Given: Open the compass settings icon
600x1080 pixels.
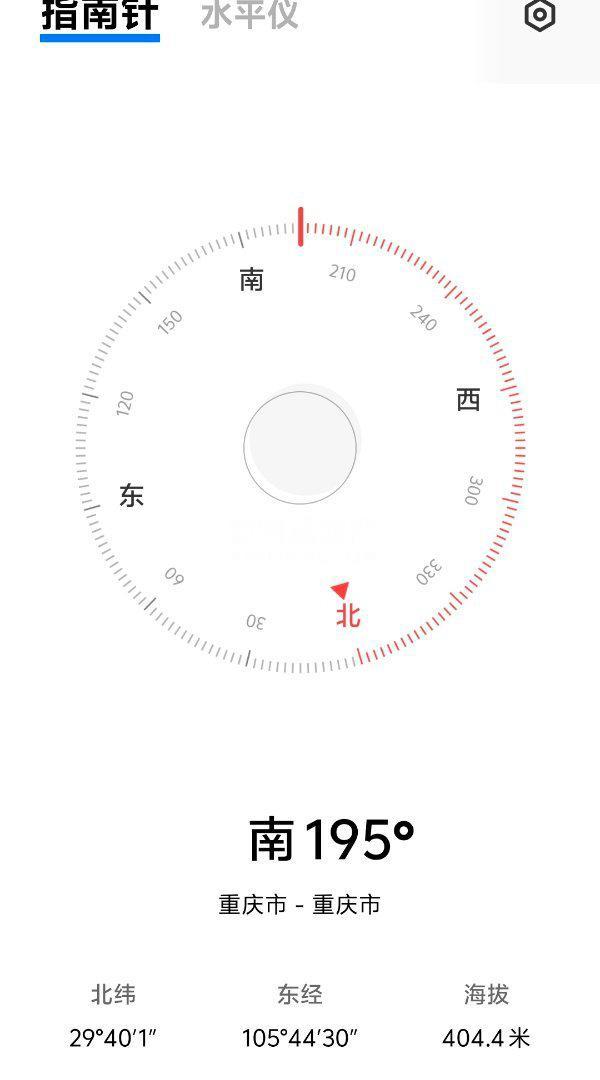Looking at the screenshot, I should click(x=540, y=15).
